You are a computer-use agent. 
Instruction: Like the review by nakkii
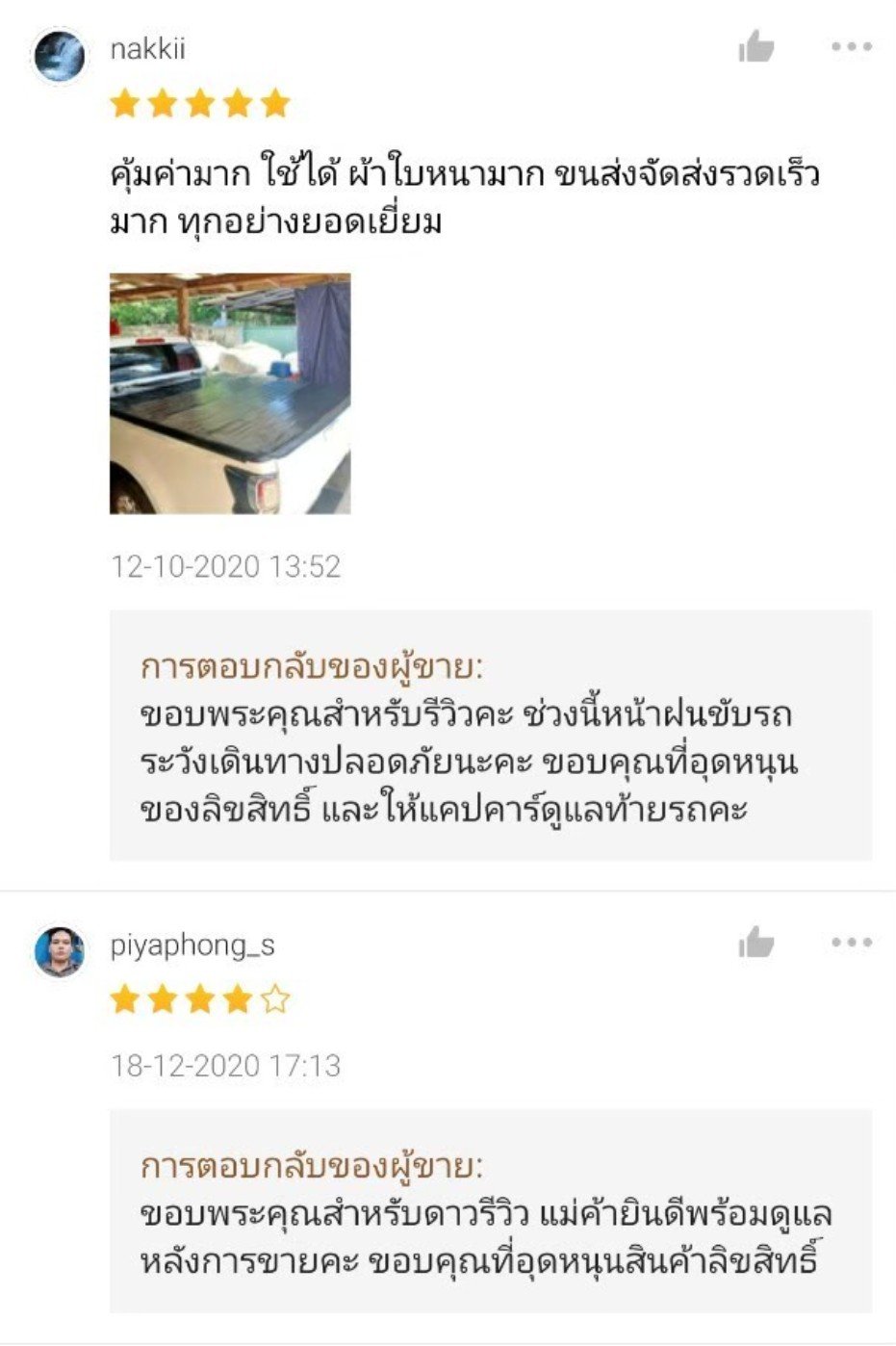(x=756, y=46)
